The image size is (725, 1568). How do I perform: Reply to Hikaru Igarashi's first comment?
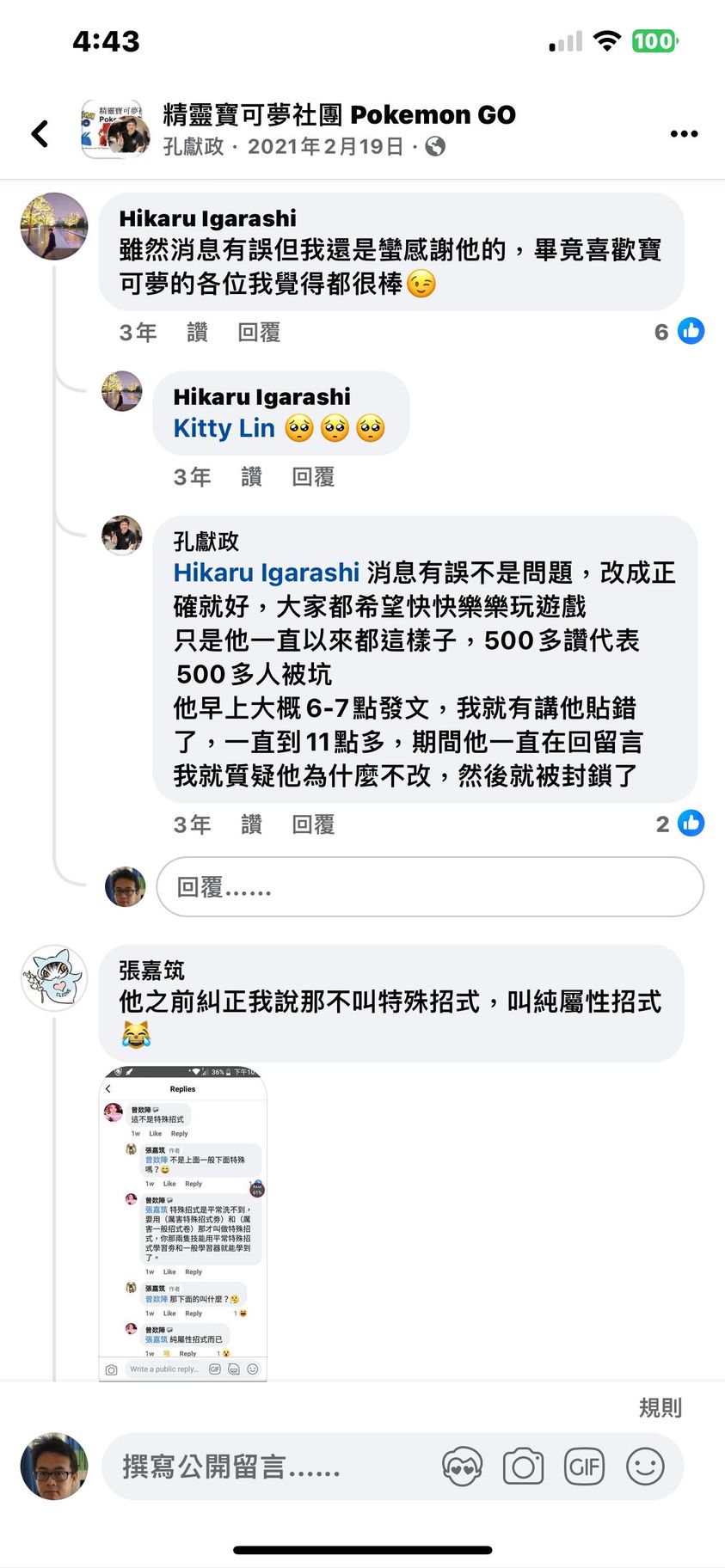click(x=259, y=333)
